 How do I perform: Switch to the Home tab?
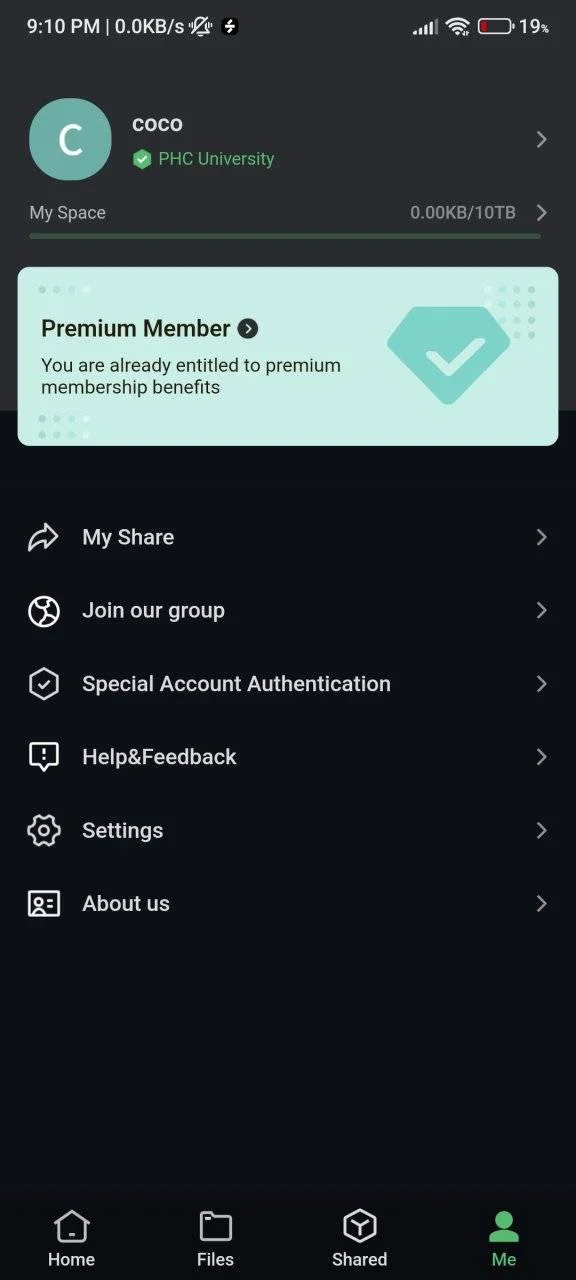(72, 1239)
